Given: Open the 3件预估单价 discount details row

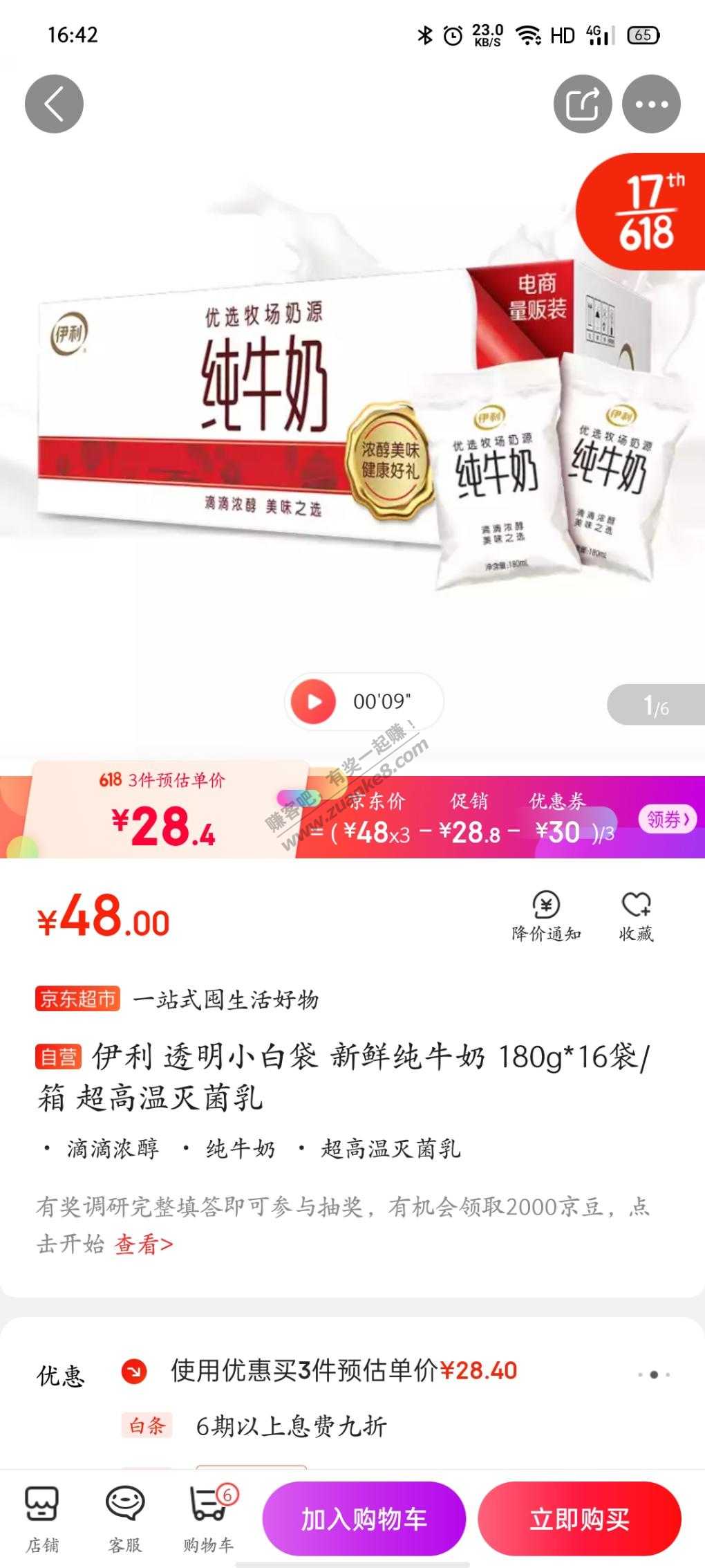Looking at the screenshot, I should tap(344, 1370).
